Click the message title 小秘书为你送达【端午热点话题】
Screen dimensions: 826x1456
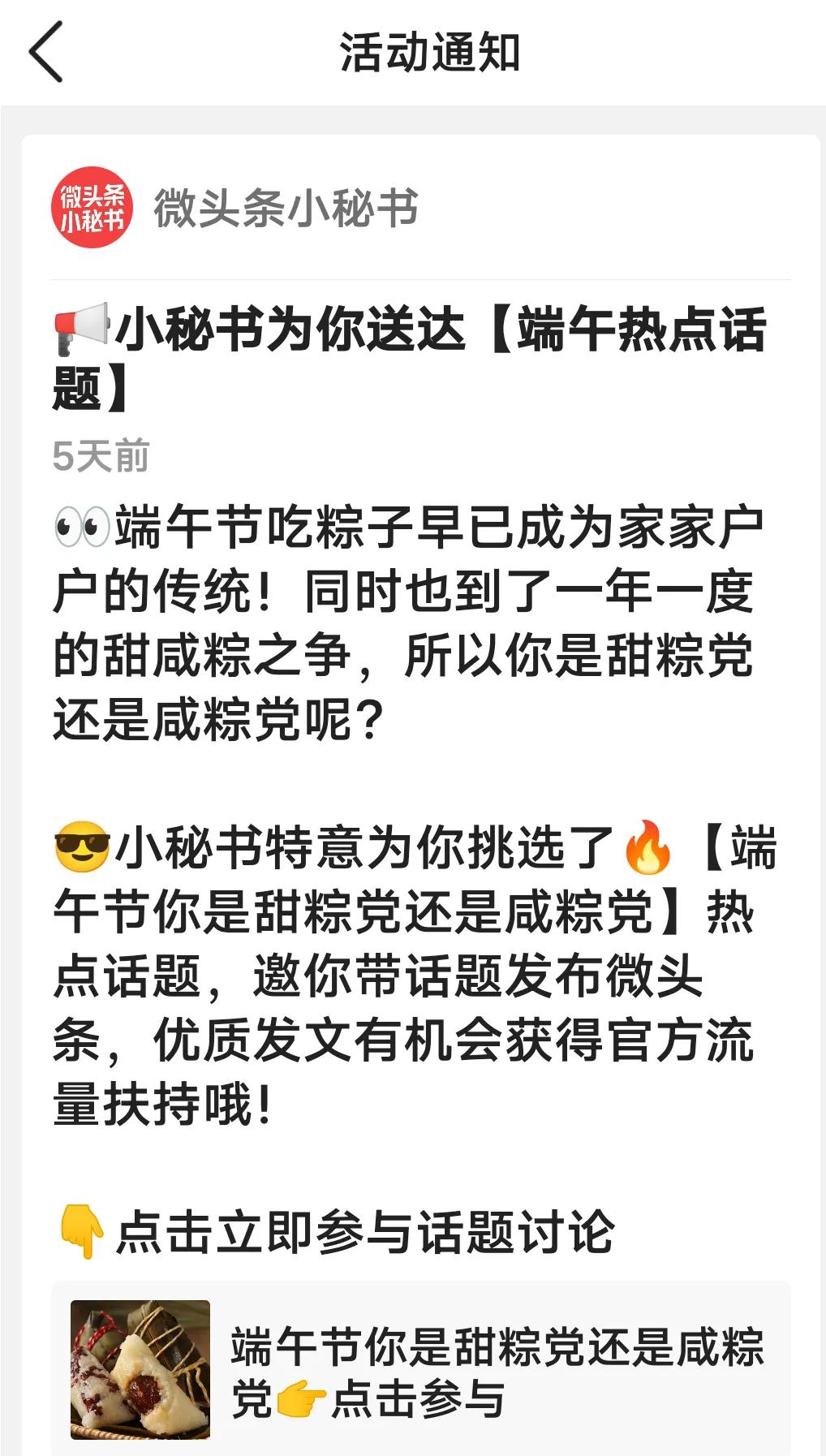coord(406,355)
